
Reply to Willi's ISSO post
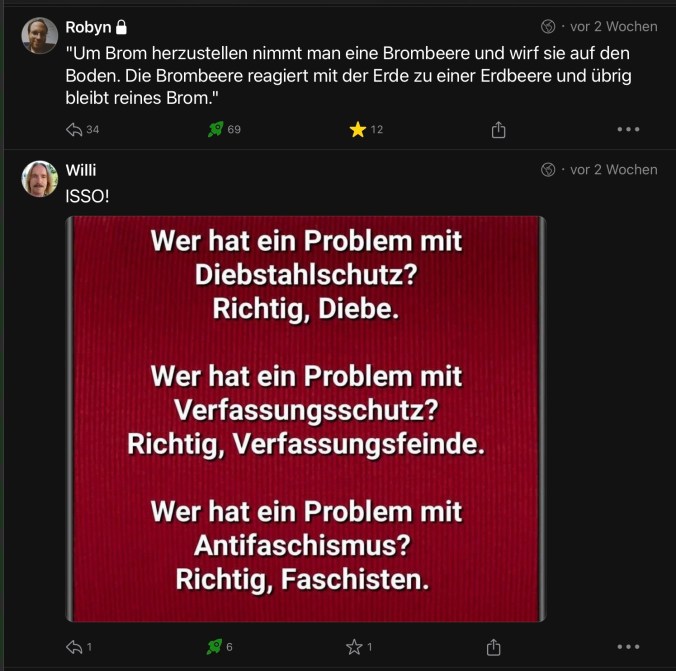pos(73,647)
